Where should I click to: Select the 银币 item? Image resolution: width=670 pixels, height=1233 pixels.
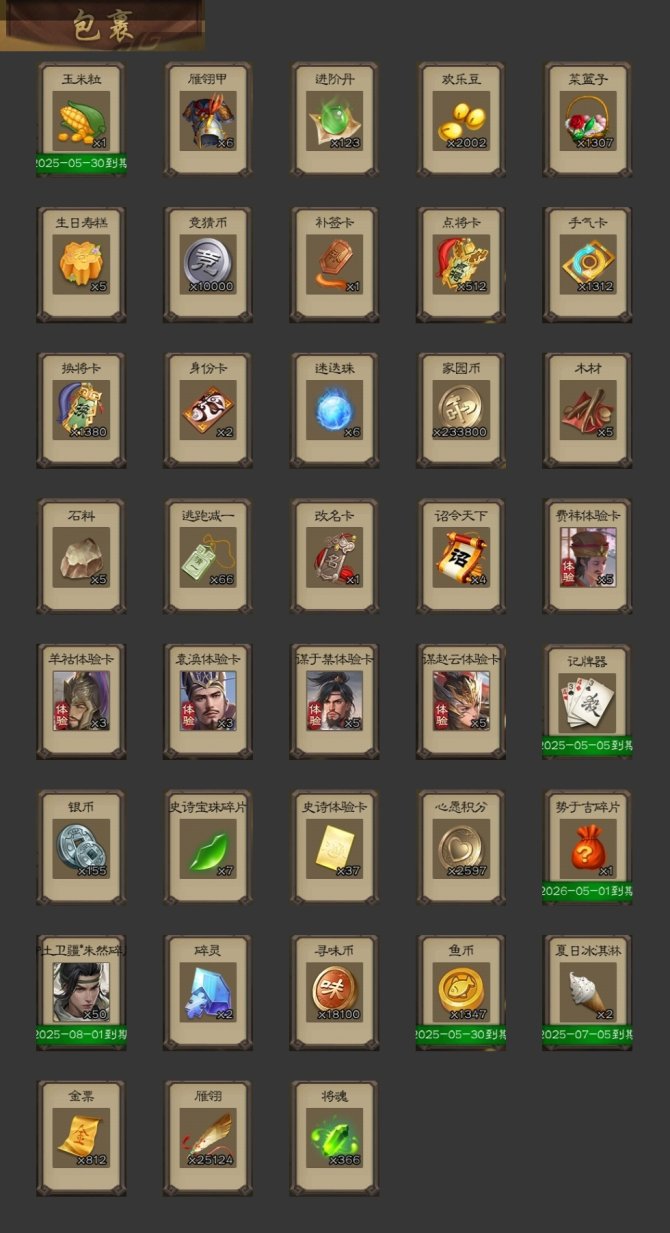point(81,847)
